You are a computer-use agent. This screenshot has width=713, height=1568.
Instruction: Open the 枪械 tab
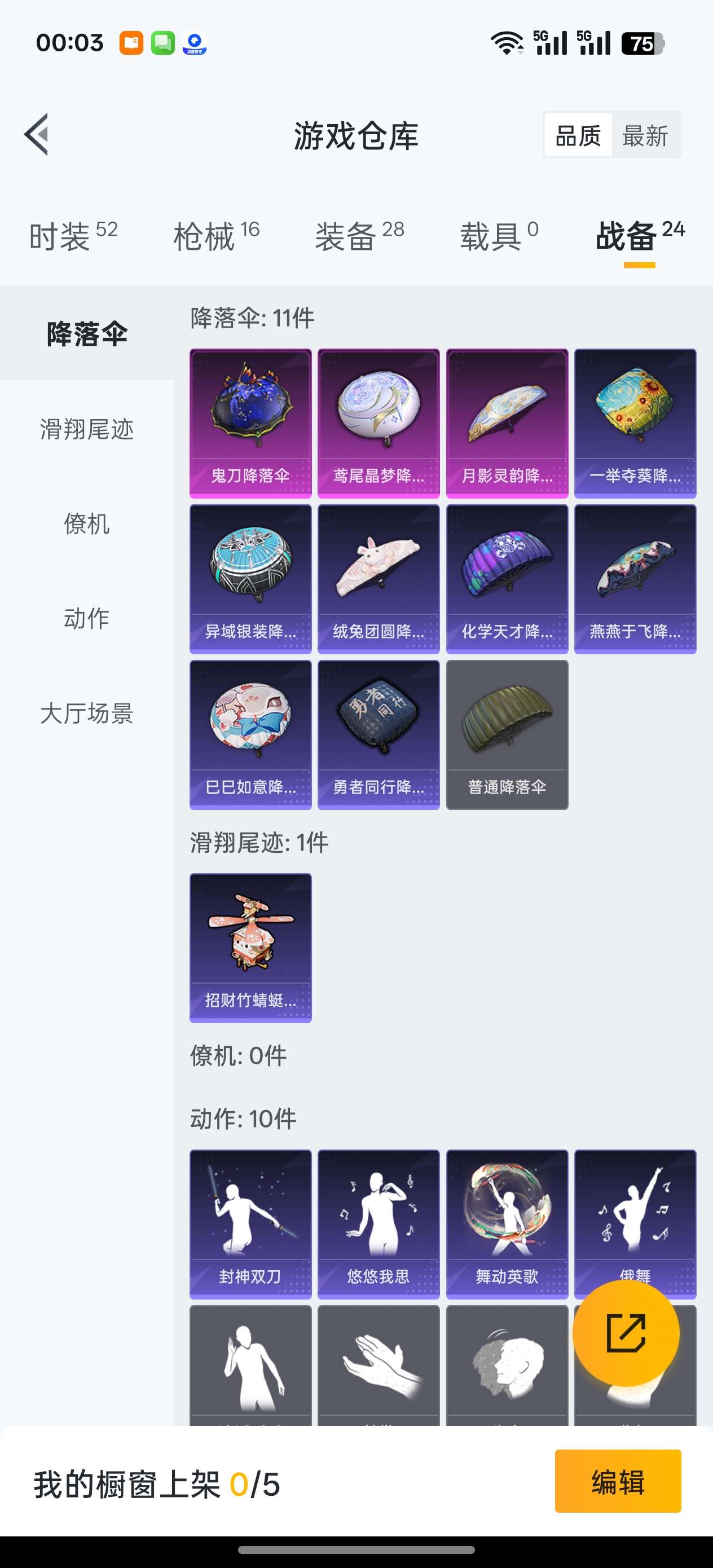click(216, 236)
